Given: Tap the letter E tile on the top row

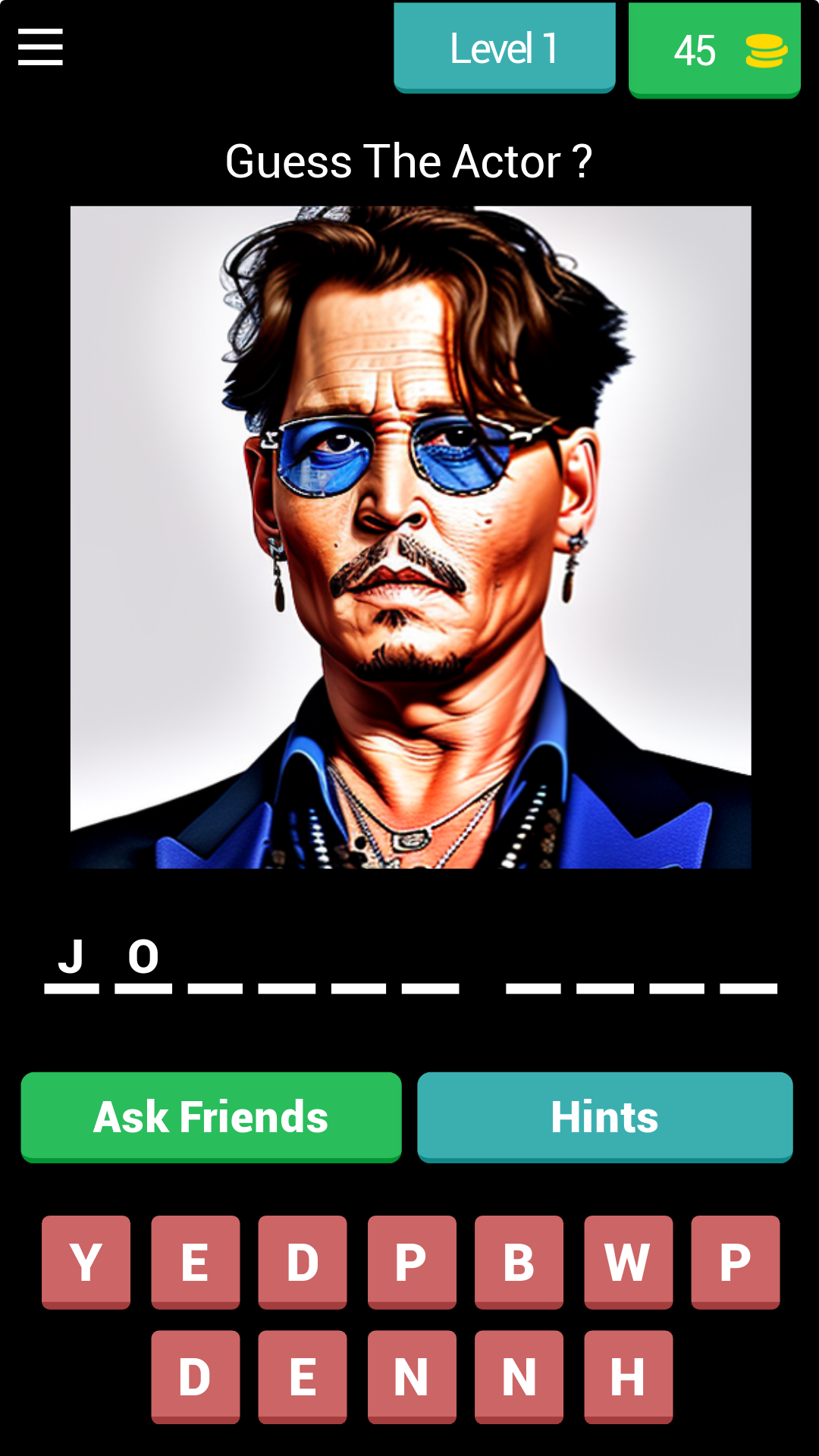Looking at the screenshot, I should click(x=196, y=1262).
